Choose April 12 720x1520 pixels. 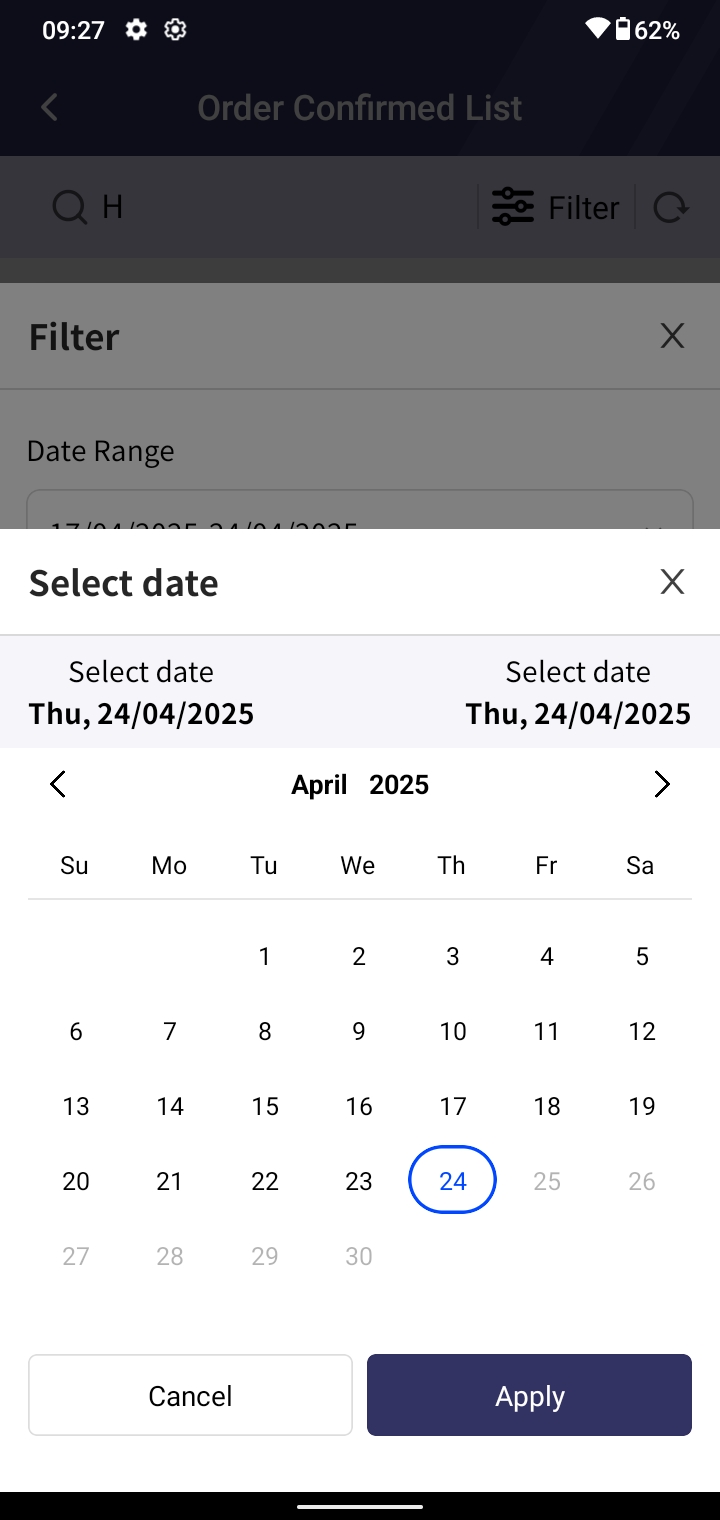tap(642, 1031)
